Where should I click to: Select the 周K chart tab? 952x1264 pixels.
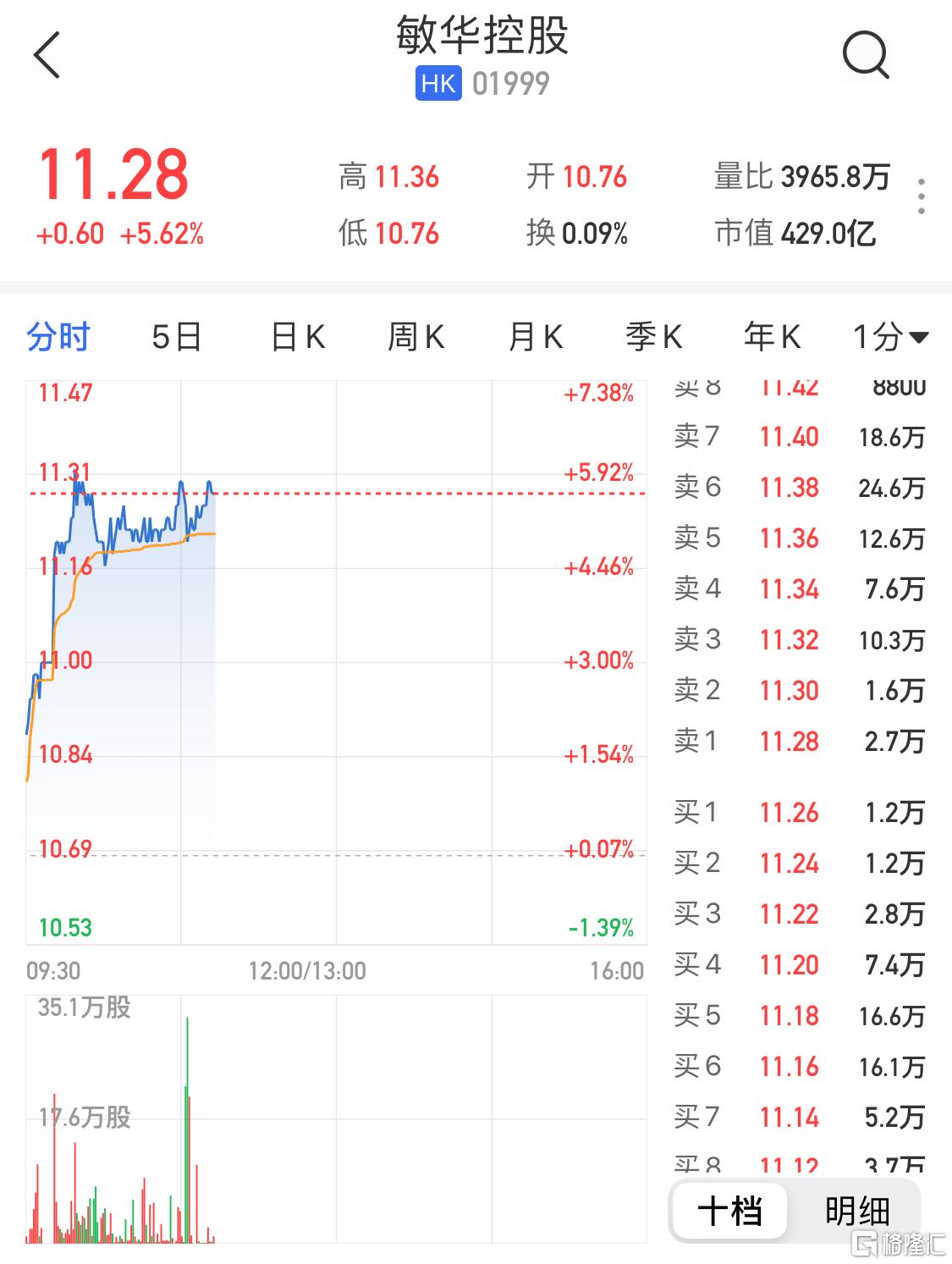415,337
